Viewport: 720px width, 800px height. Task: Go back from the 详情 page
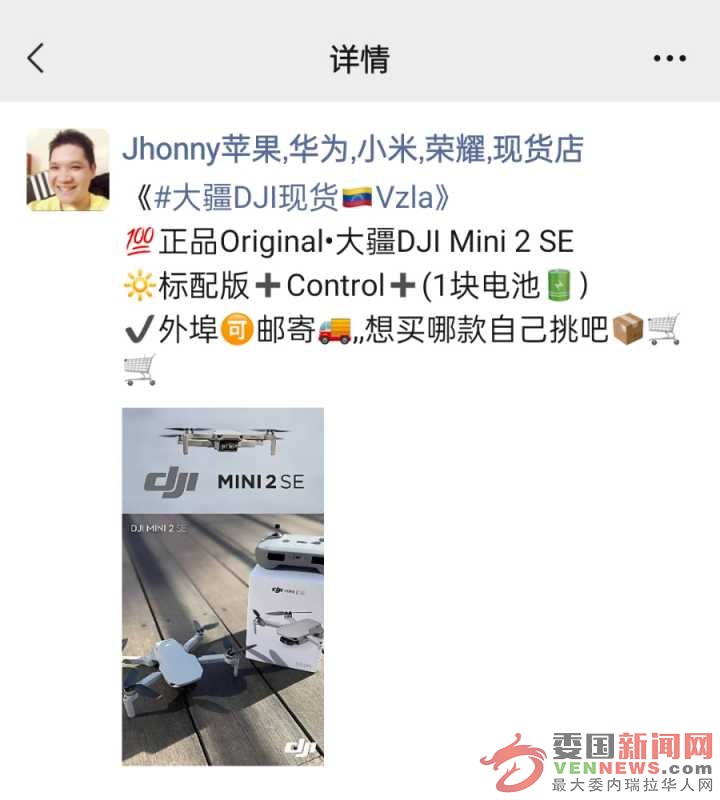tap(36, 58)
